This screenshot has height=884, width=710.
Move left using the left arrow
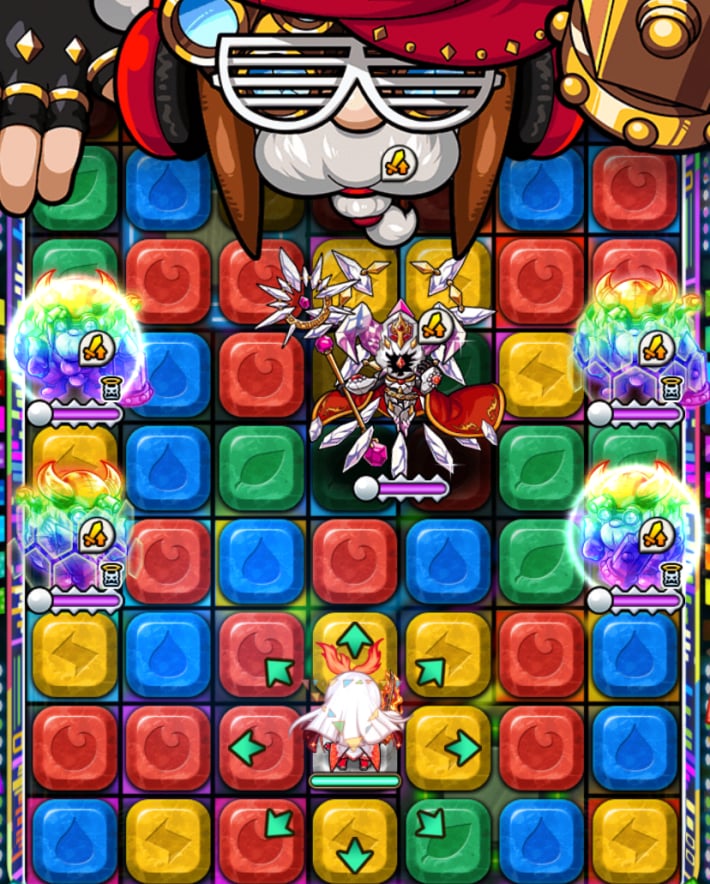pos(246,747)
